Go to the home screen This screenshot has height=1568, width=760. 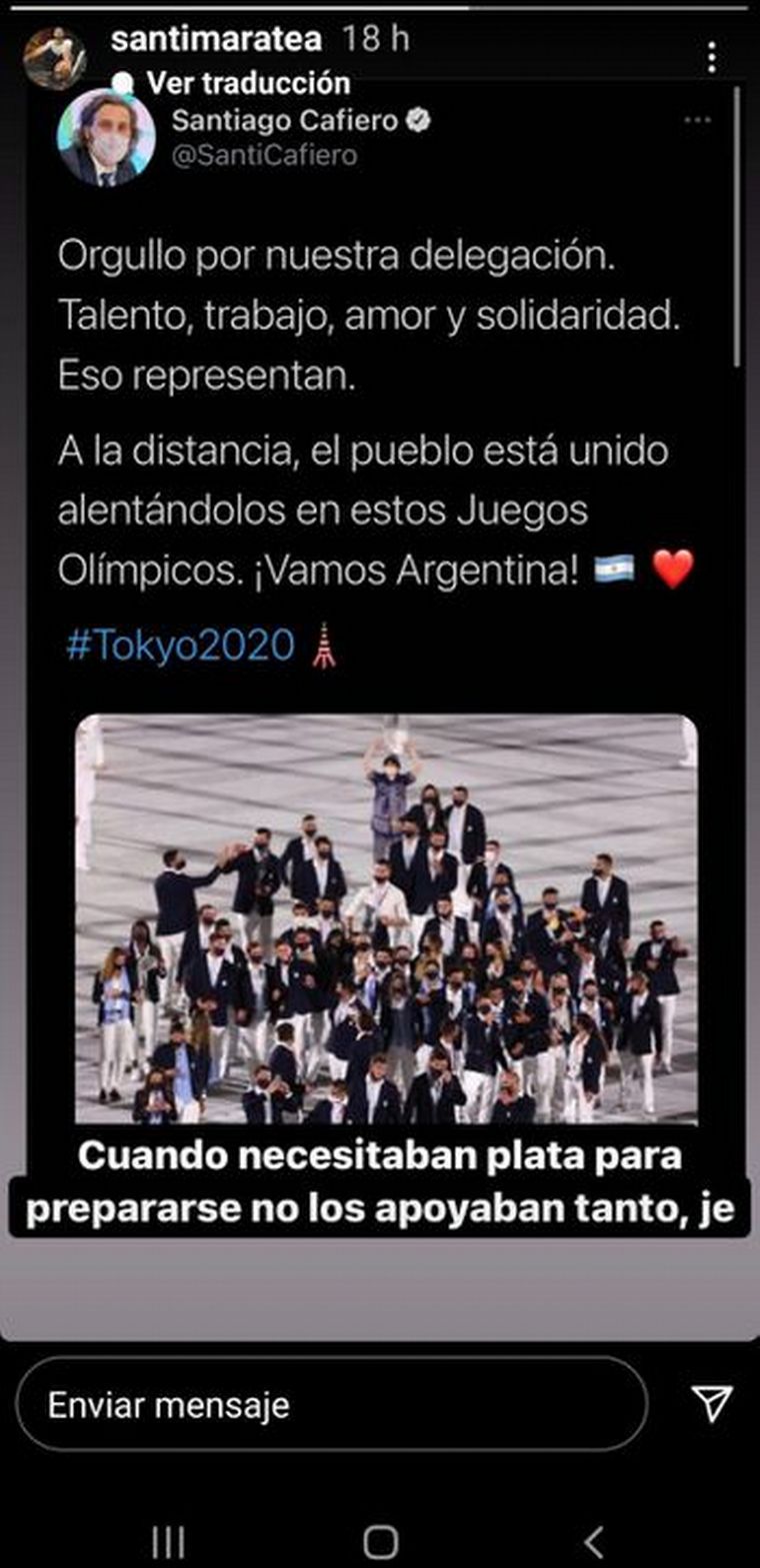(380, 1540)
